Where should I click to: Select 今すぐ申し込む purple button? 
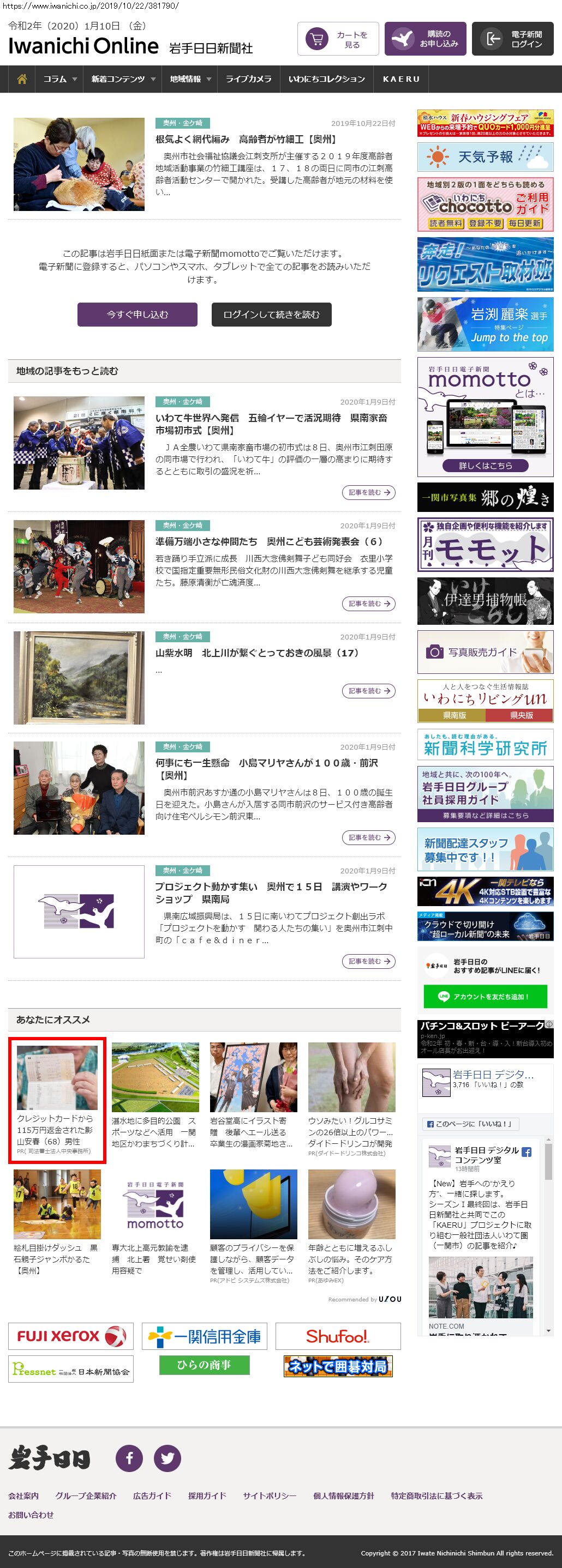pyautogui.click(x=137, y=314)
